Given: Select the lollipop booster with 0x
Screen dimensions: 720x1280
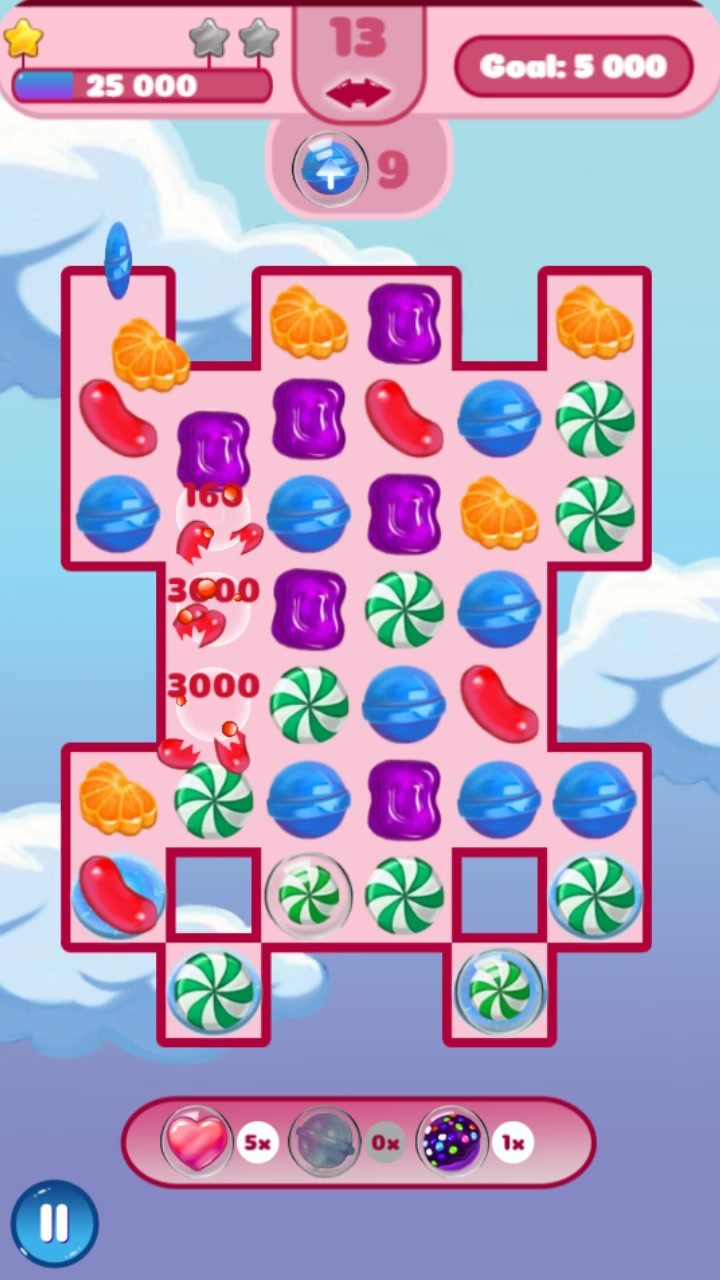Looking at the screenshot, I should click(325, 1142).
